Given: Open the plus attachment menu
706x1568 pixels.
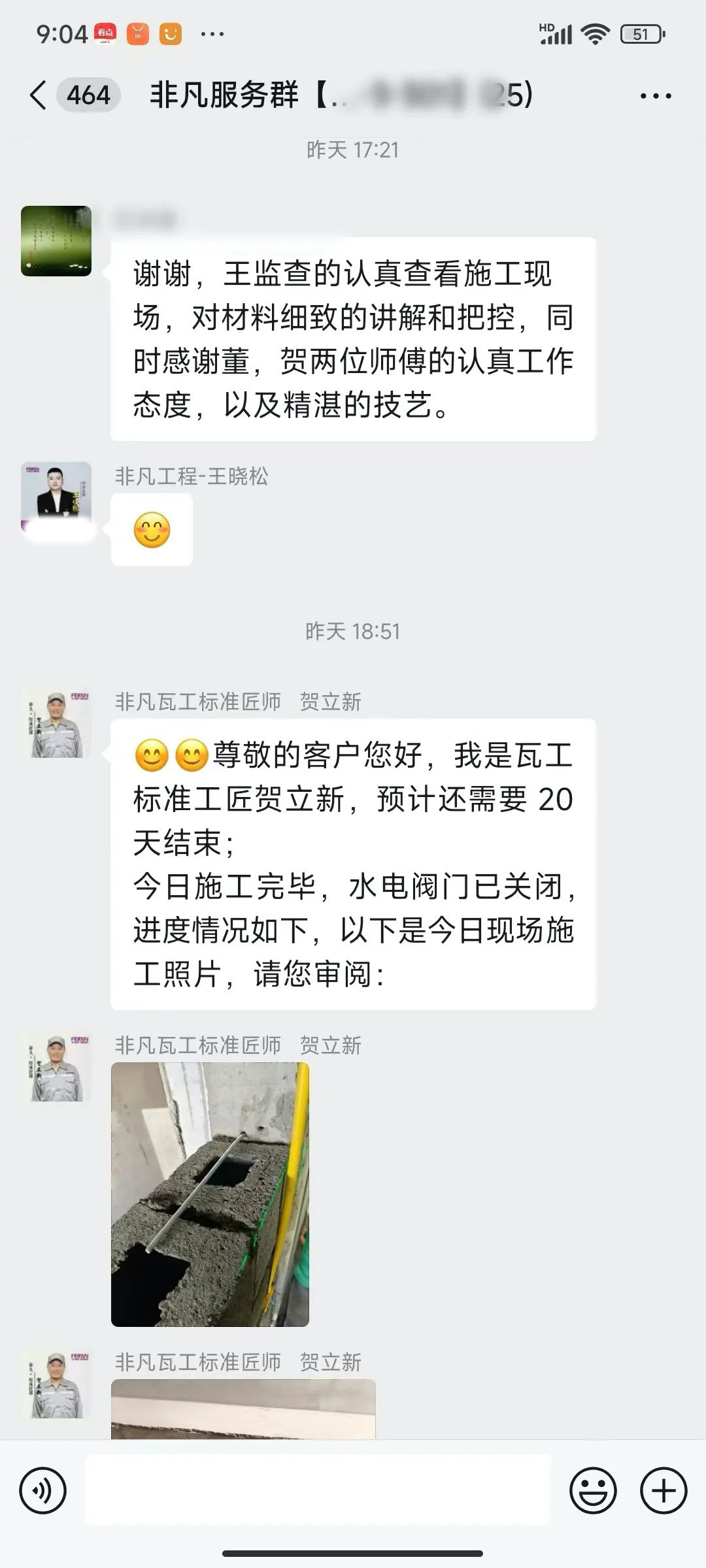Looking at the screenshot, I should pyautogui.click(x=664, y=1491).
